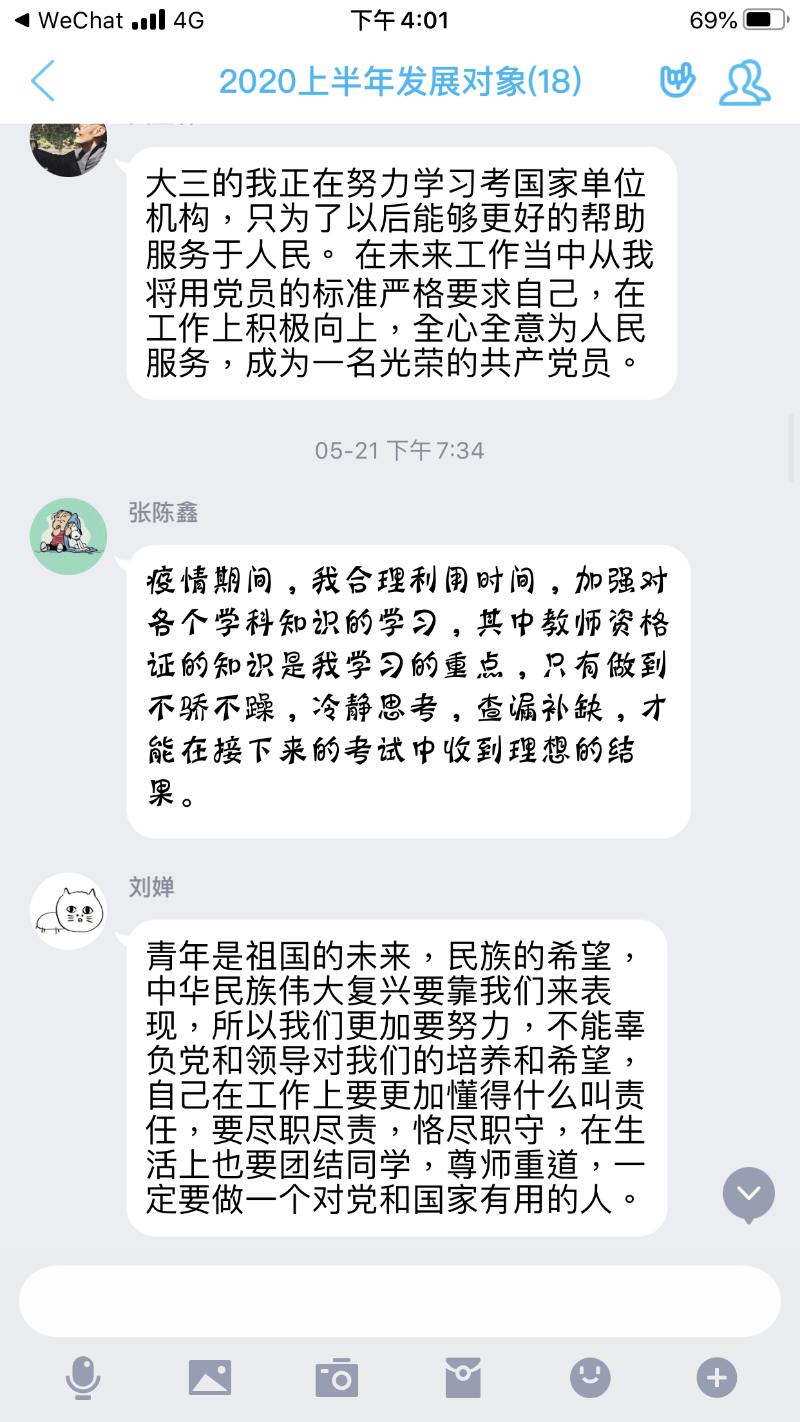Tap the back arrow to leave the chat
Viewport: 800px width, 1422px height.
(x=42, y=81)
